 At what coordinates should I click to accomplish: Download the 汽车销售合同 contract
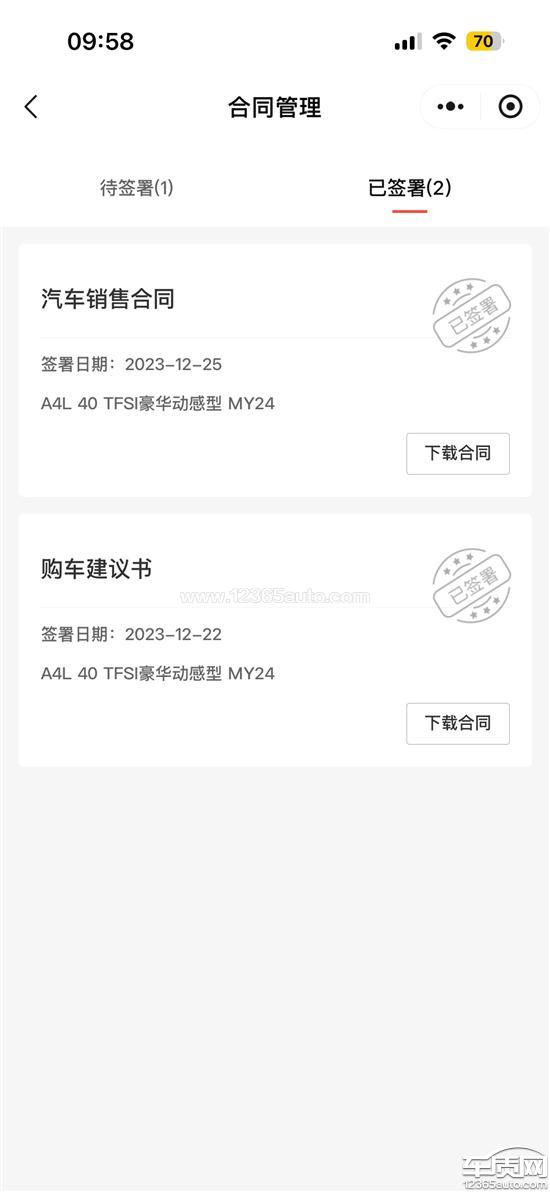pos(458,454)
